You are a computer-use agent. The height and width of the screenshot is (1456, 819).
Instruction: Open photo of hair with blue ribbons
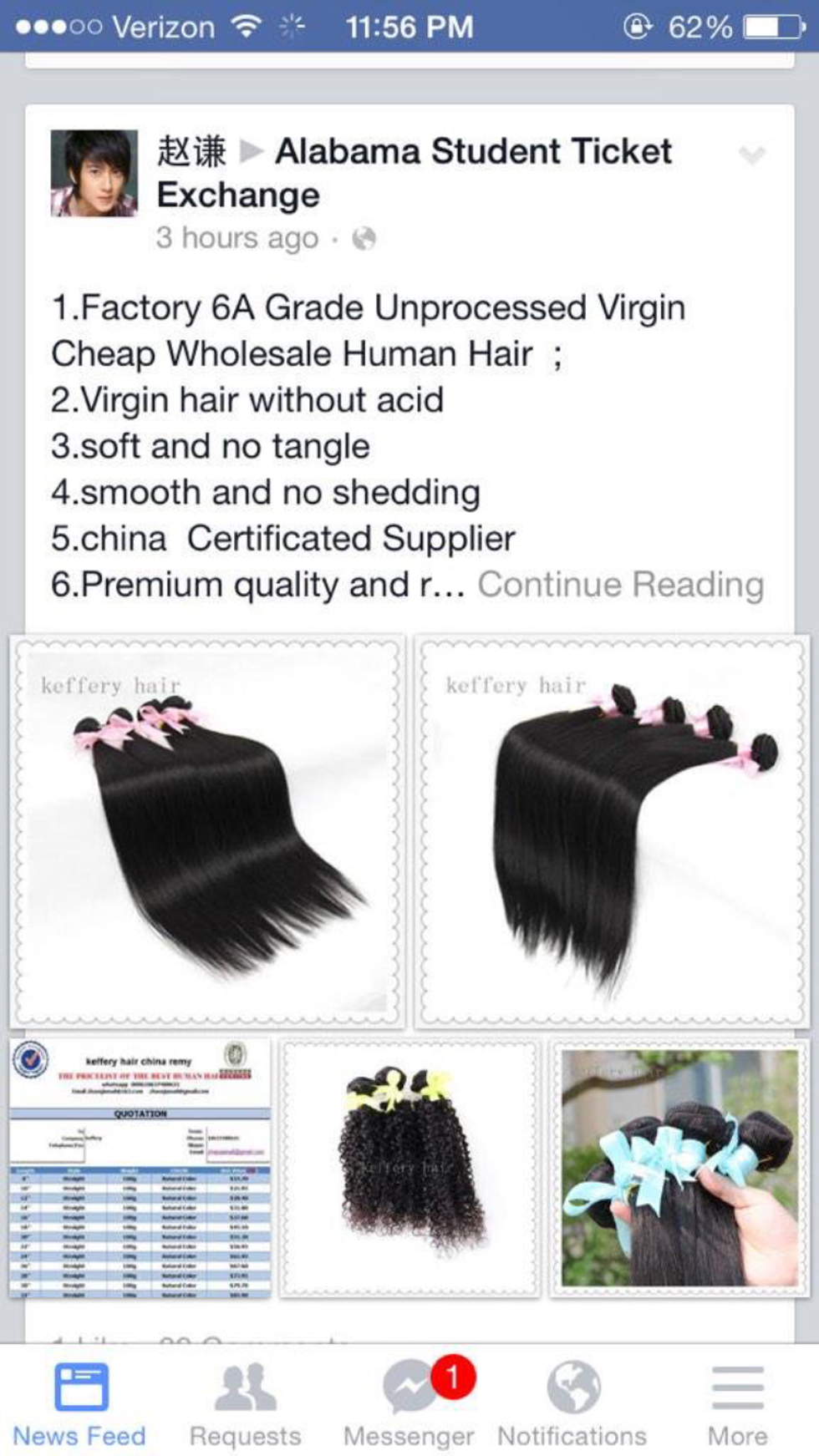pyautogui.click(x=679, y=1168)
